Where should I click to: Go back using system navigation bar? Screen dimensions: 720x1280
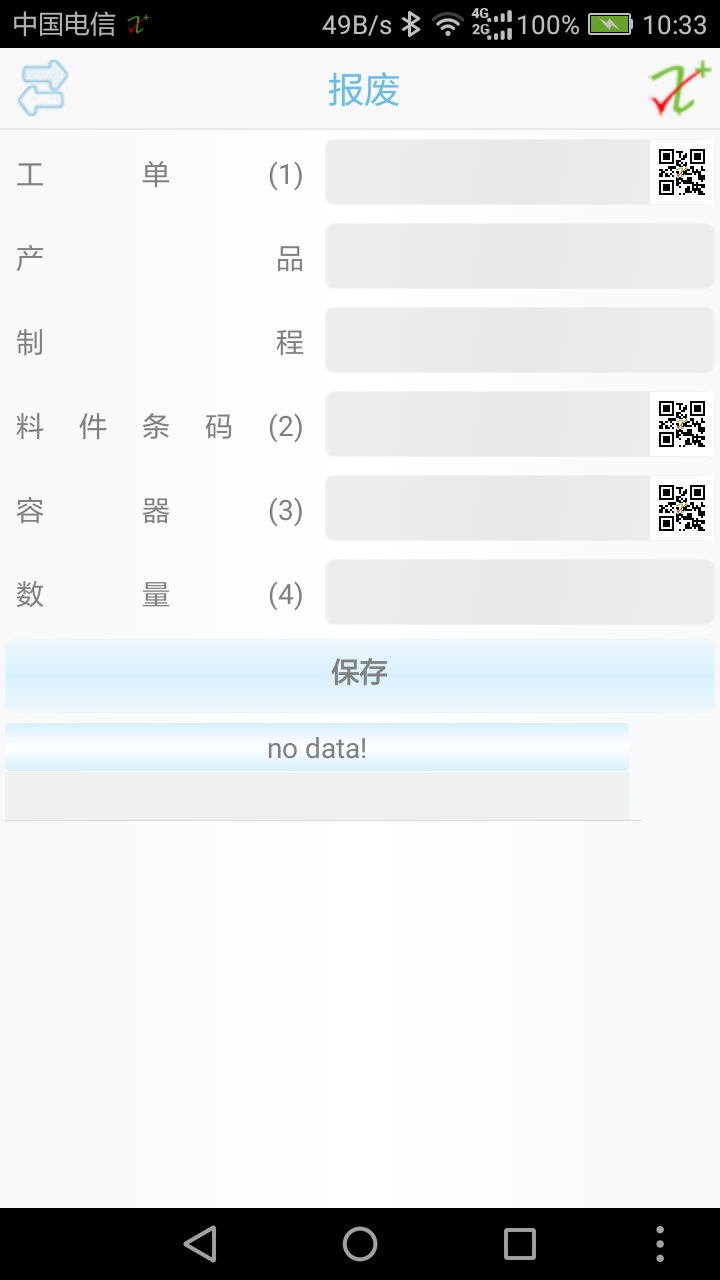point(200,1244)
